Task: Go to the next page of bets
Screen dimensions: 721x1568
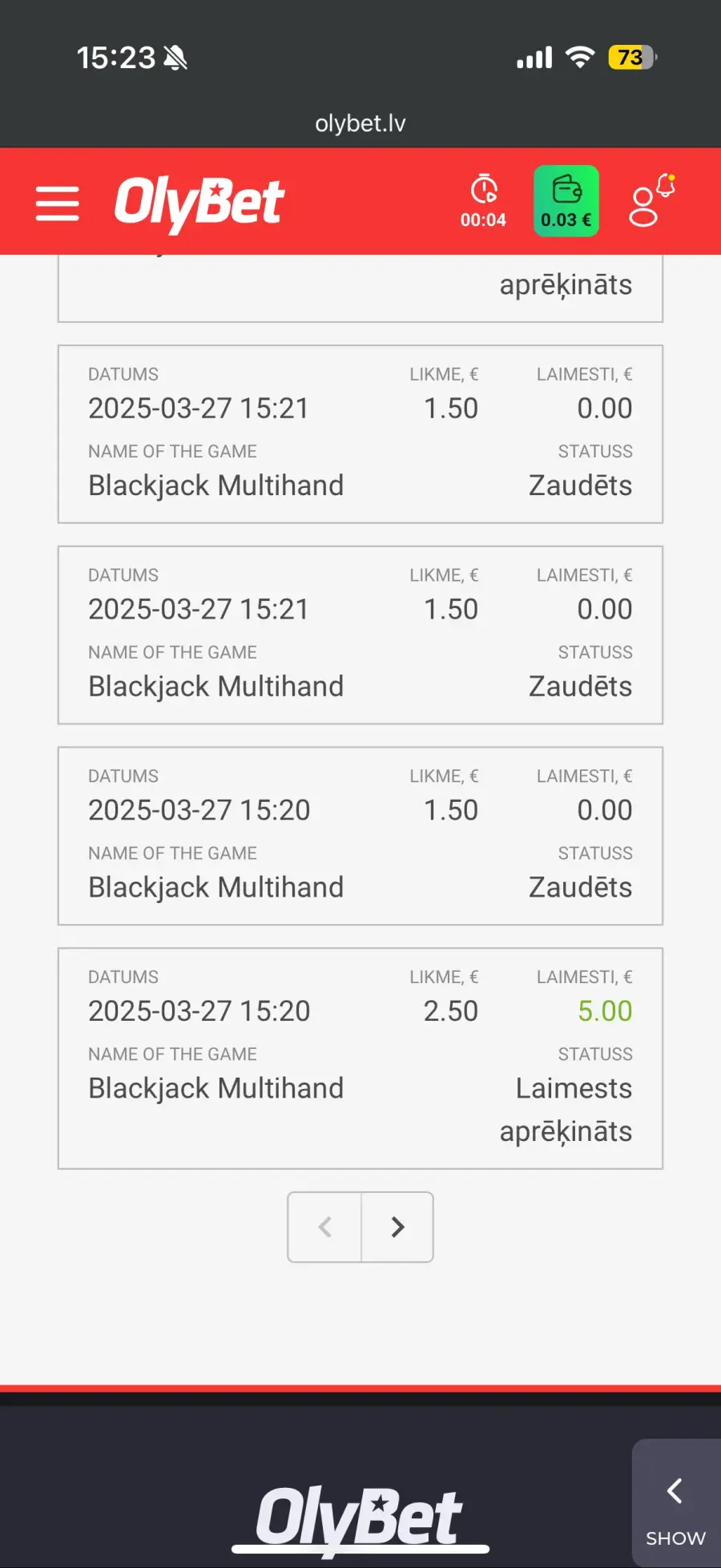Action: point(397,1227)
